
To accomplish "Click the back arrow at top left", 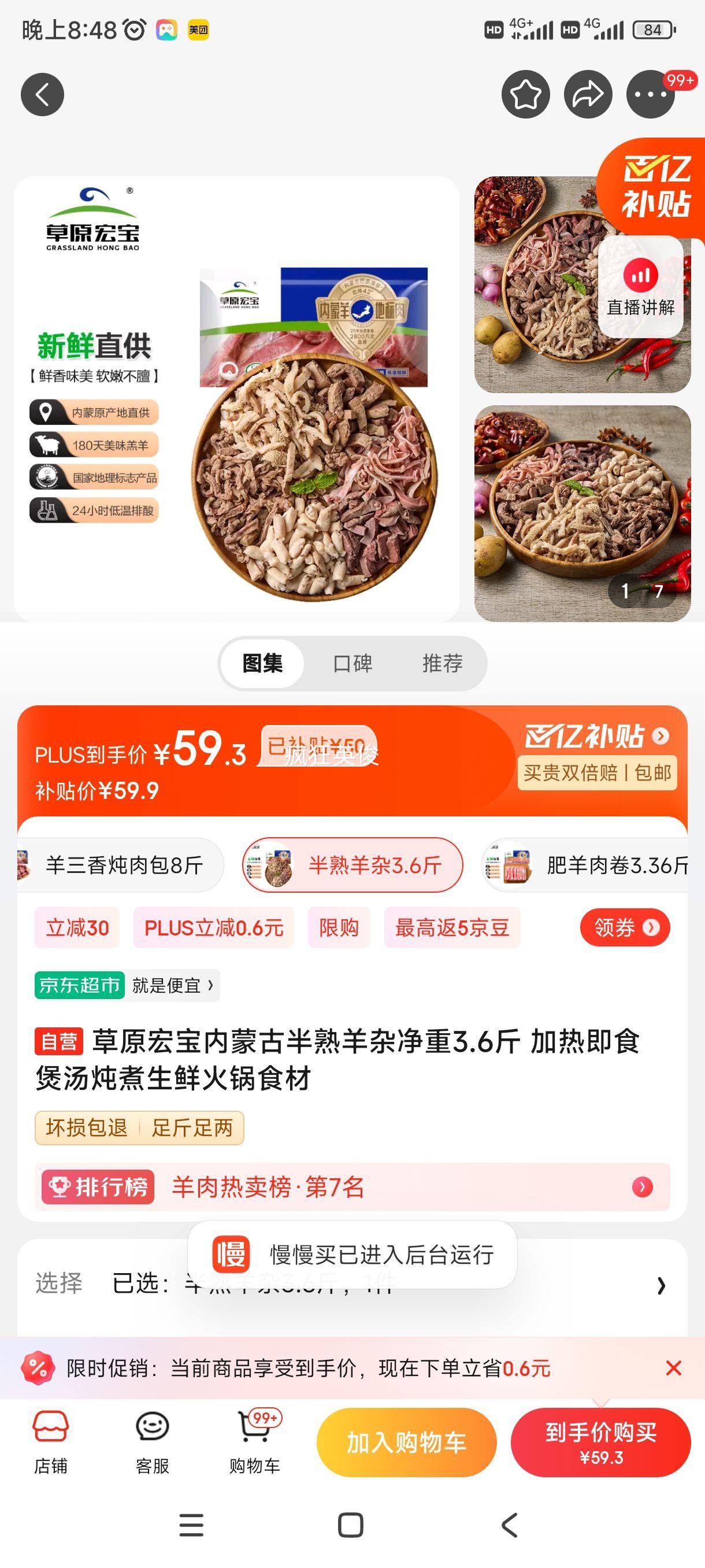I will (x=42, y=94).
